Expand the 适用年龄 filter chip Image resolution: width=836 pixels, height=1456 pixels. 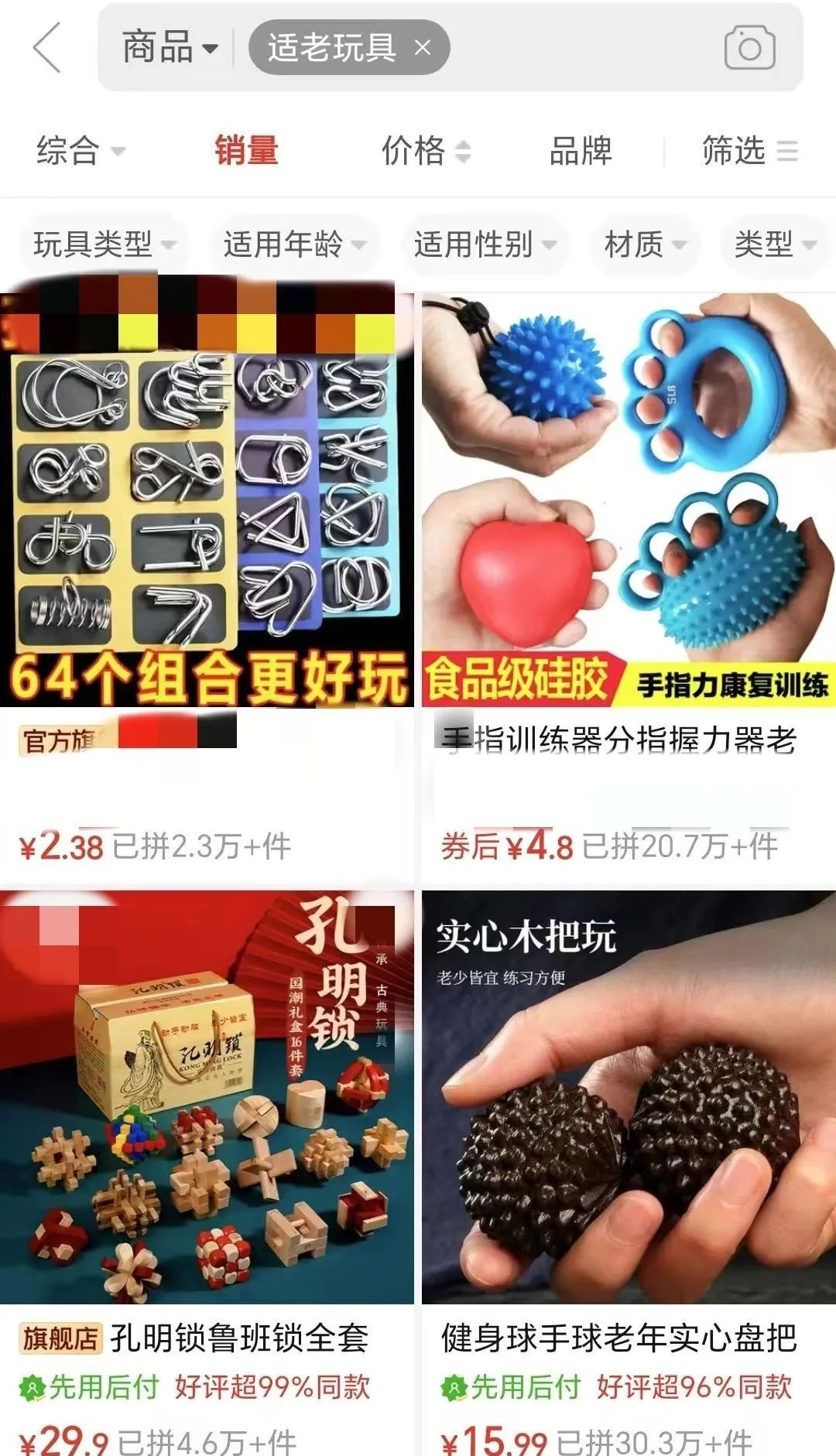294,244
